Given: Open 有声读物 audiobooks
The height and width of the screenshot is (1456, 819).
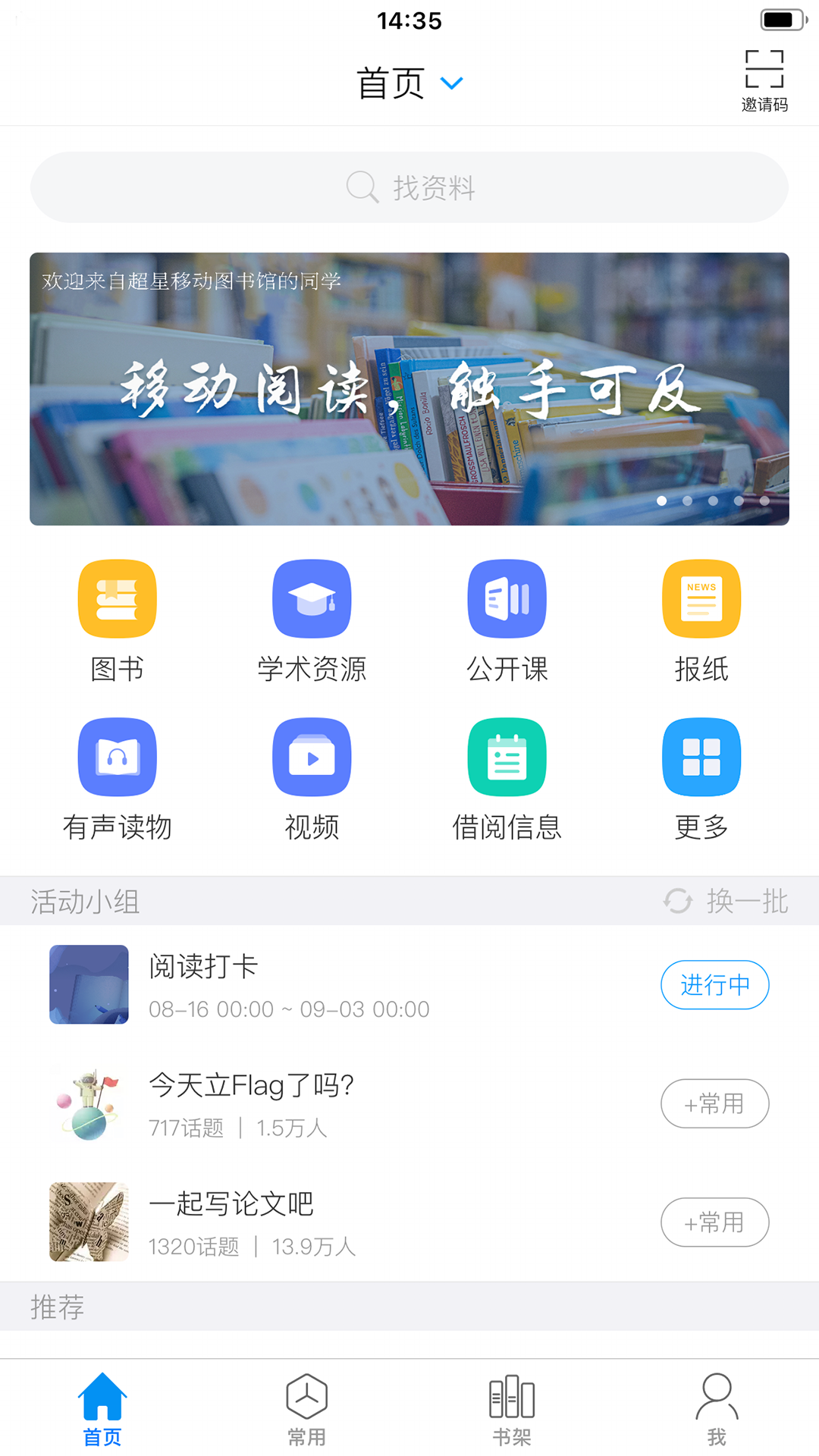Looking at the screenshot, I should tap(117, 758).
